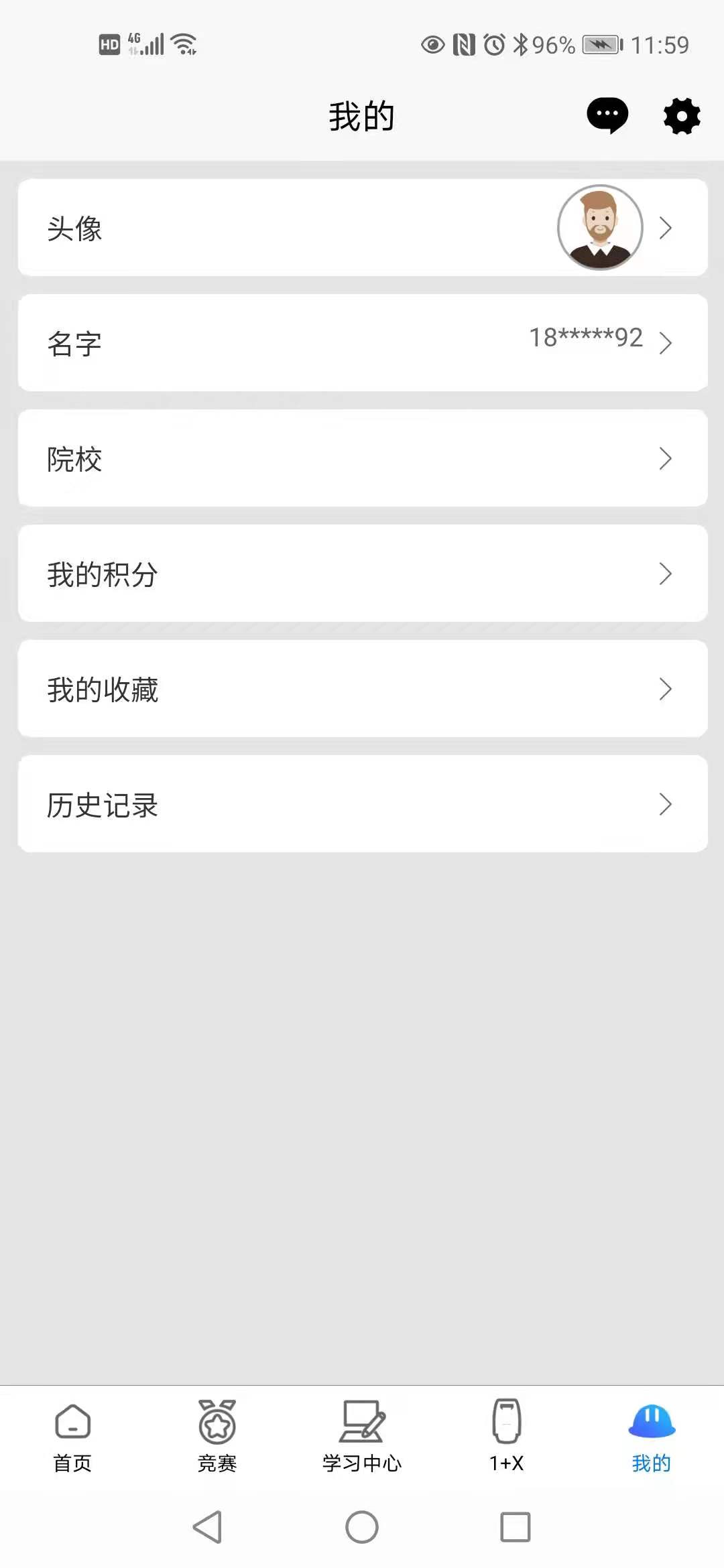724x1568 pixels.
Task: Tap the system home button
Action: (362, 1527)
